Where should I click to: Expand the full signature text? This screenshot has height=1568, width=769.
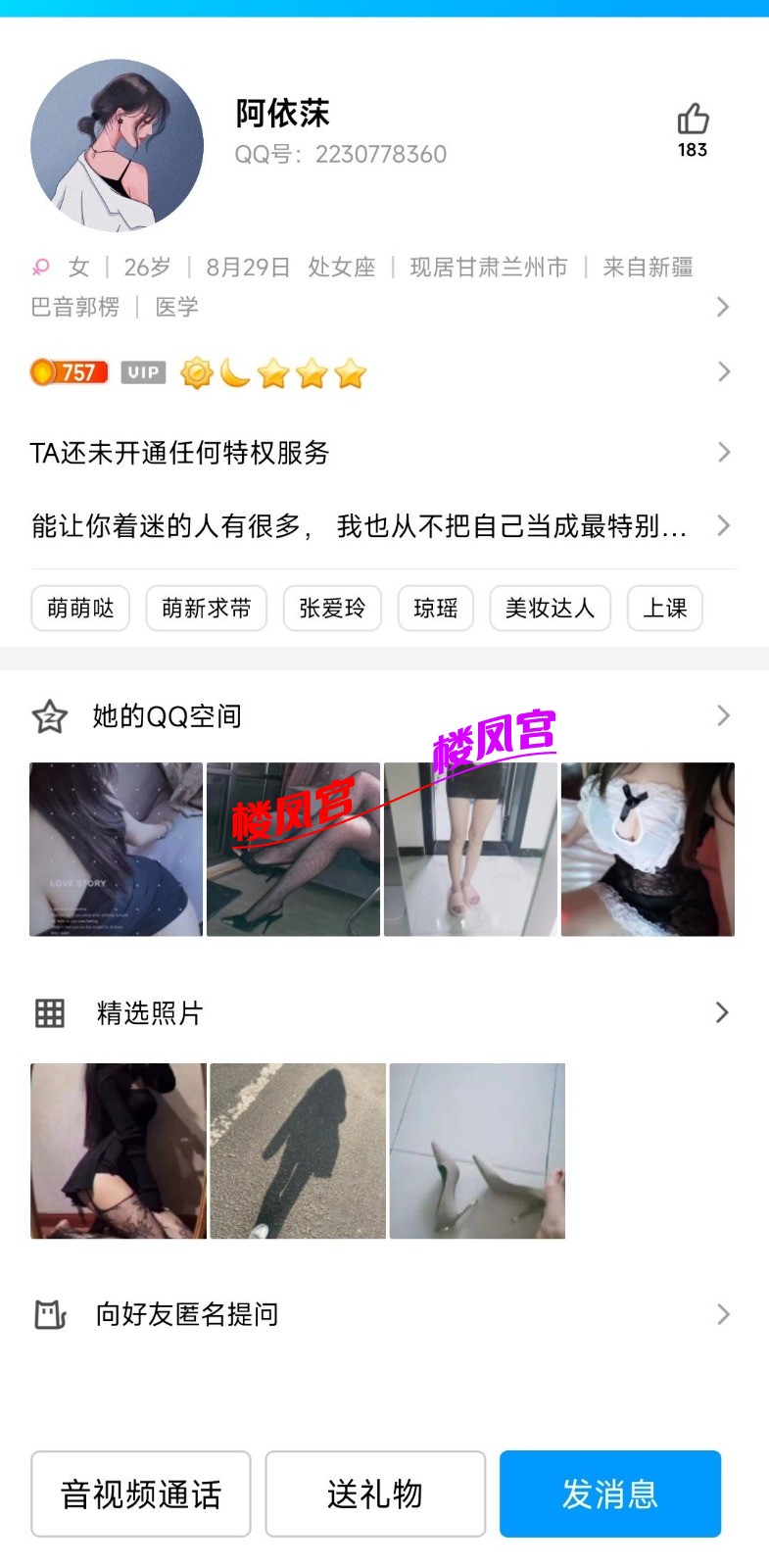382,526
